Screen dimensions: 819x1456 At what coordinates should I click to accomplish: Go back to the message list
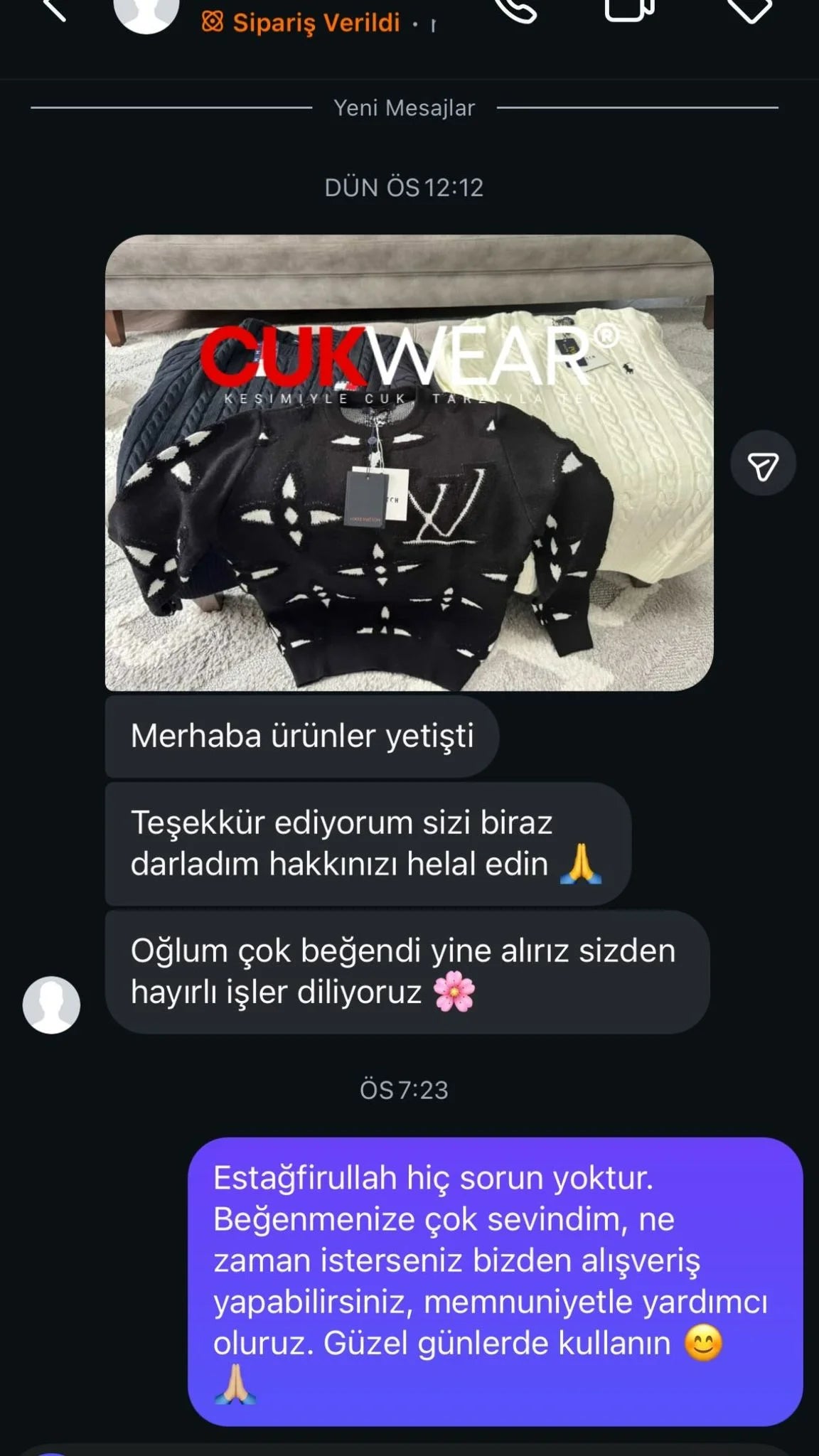pyautogui.click(x=53, y=10)
